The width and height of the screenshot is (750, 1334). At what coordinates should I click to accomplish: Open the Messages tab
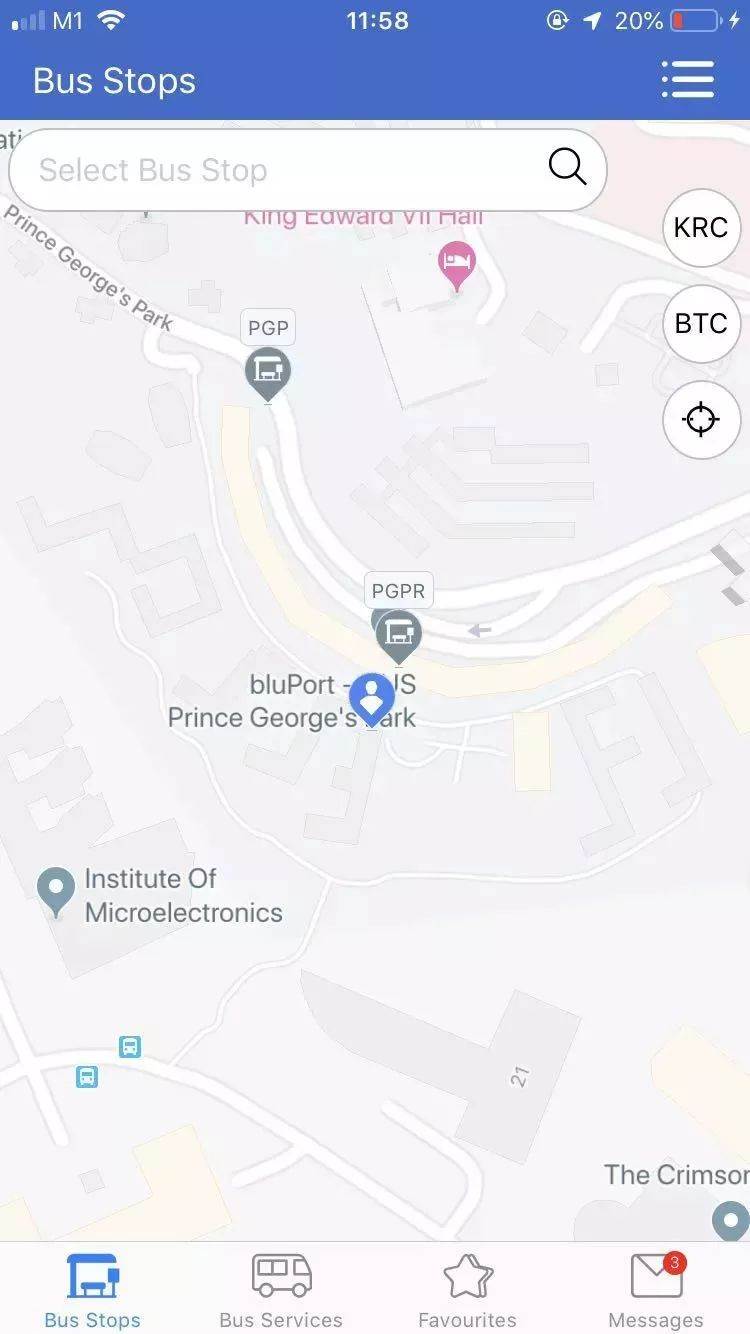point(656,1291)
